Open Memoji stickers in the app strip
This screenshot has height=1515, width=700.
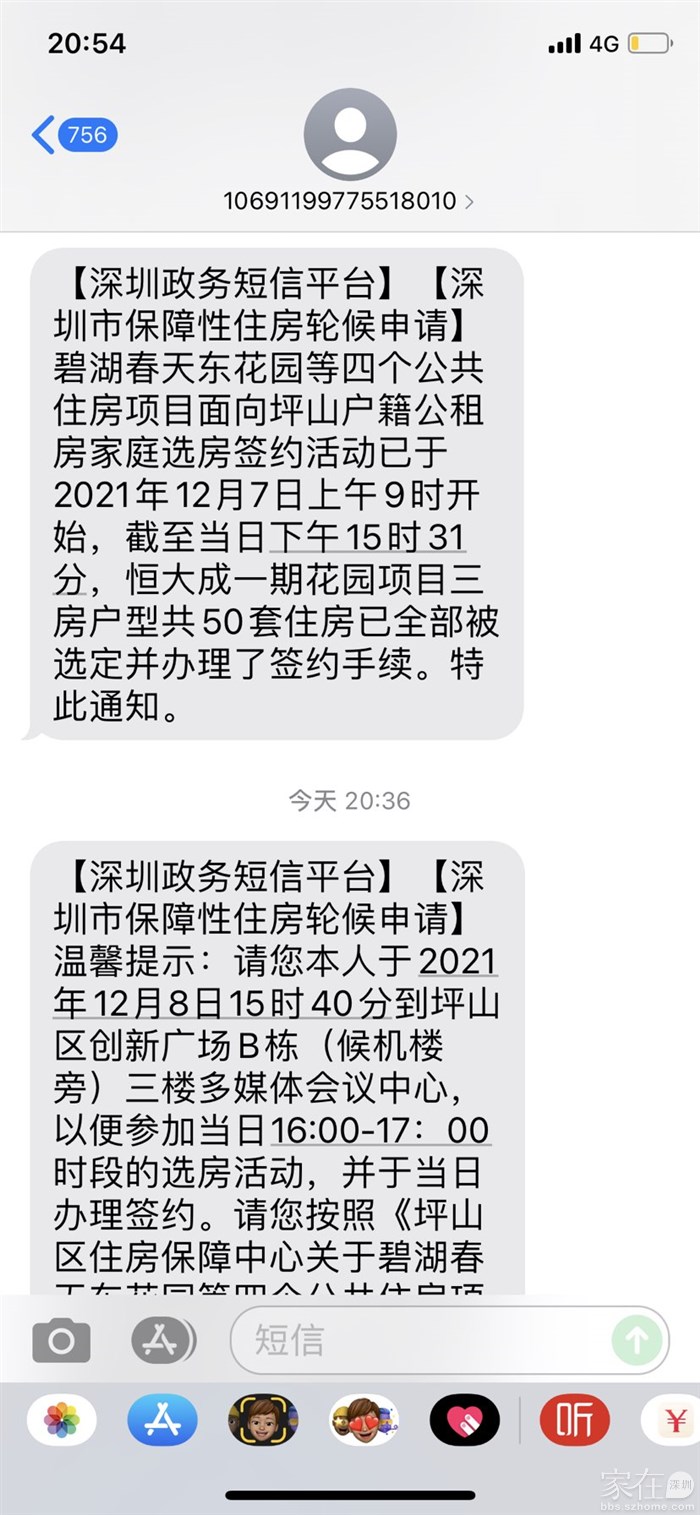click(364, 1420)
